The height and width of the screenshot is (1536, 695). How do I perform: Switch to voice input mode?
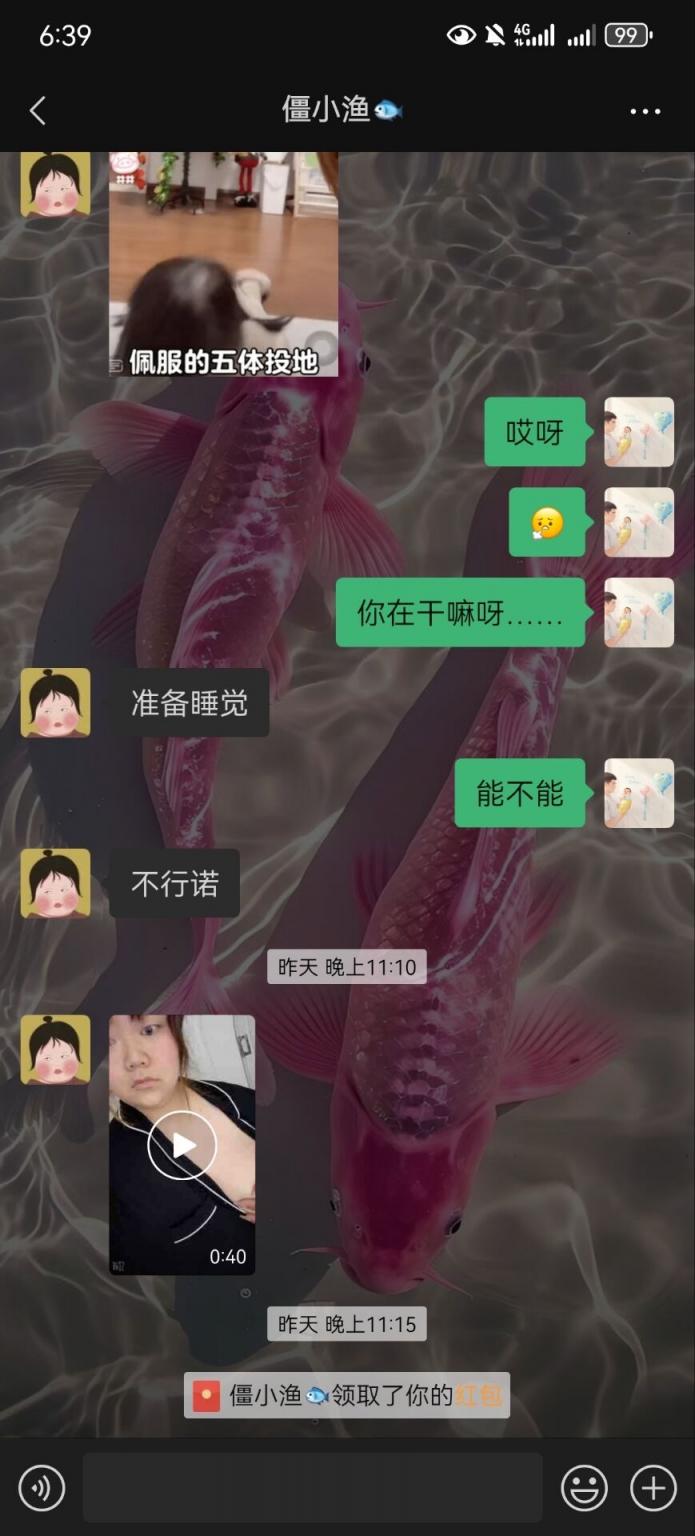click(x=41, y=1489)
